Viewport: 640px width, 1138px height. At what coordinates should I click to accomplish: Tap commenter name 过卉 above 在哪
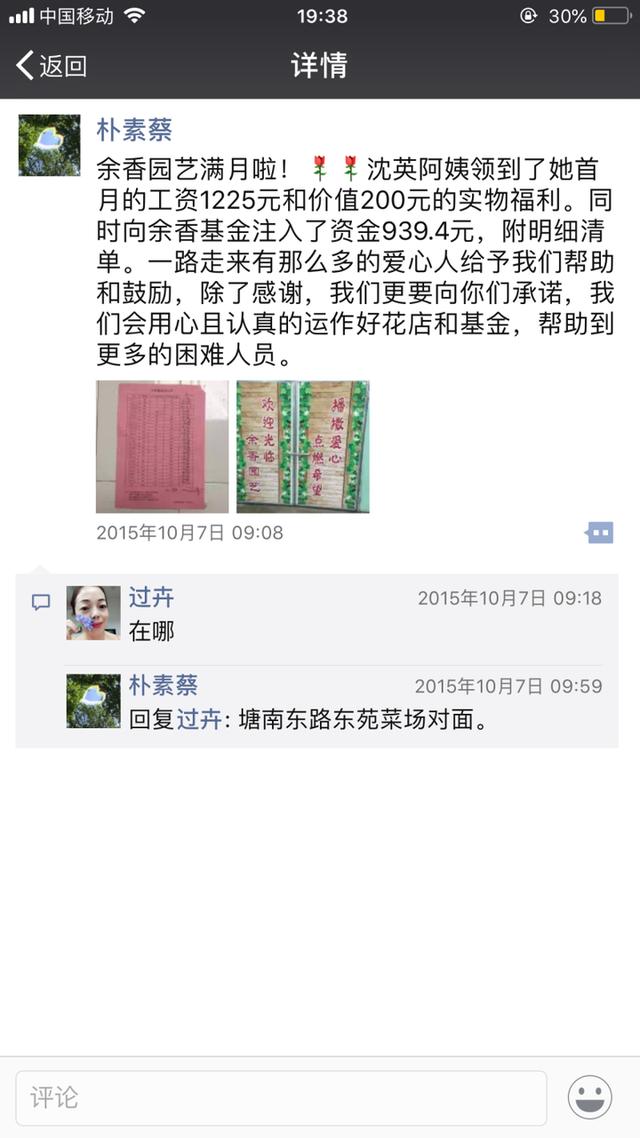(151, 597)
